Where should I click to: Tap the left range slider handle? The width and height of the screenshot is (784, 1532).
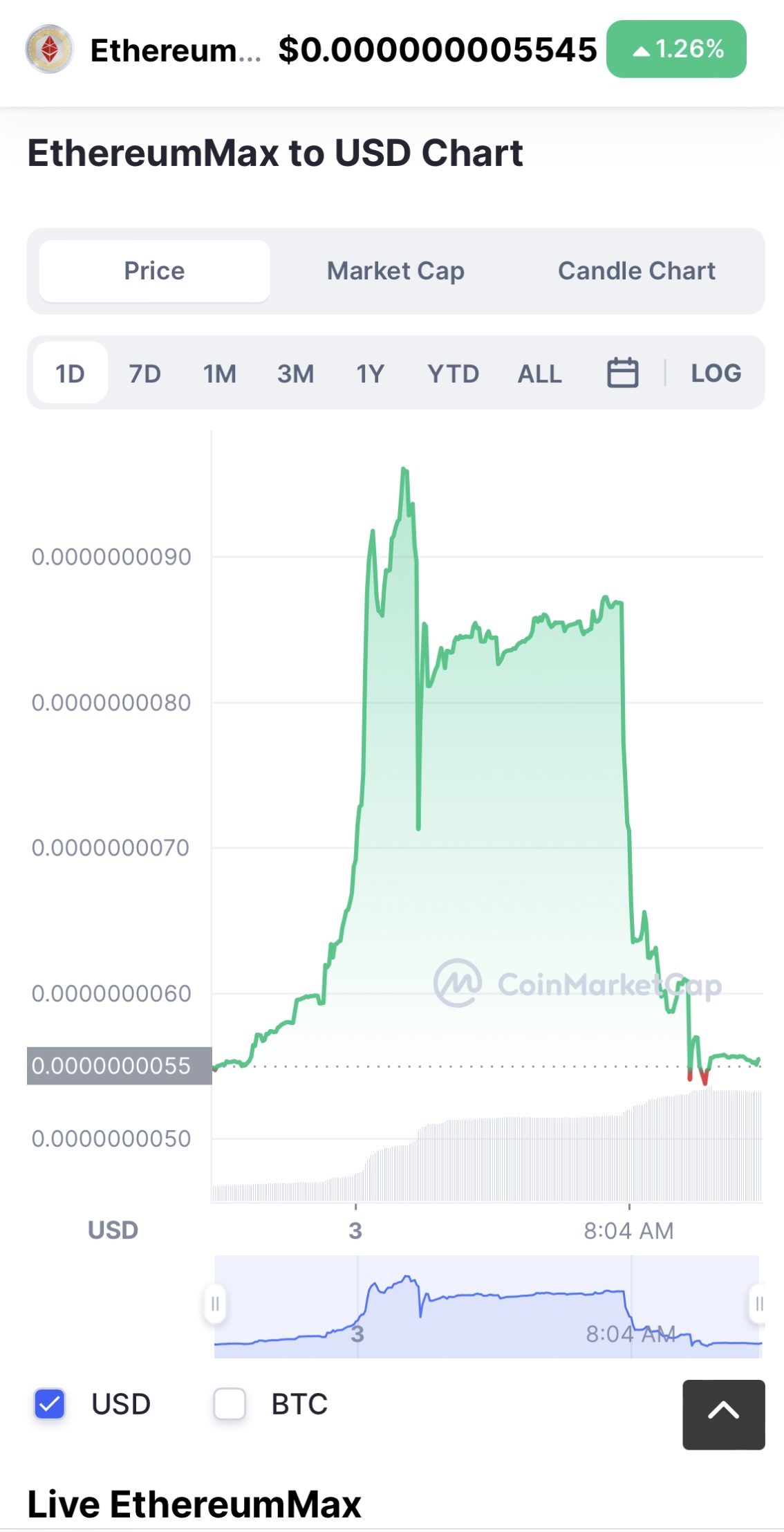click(214, 1304)
